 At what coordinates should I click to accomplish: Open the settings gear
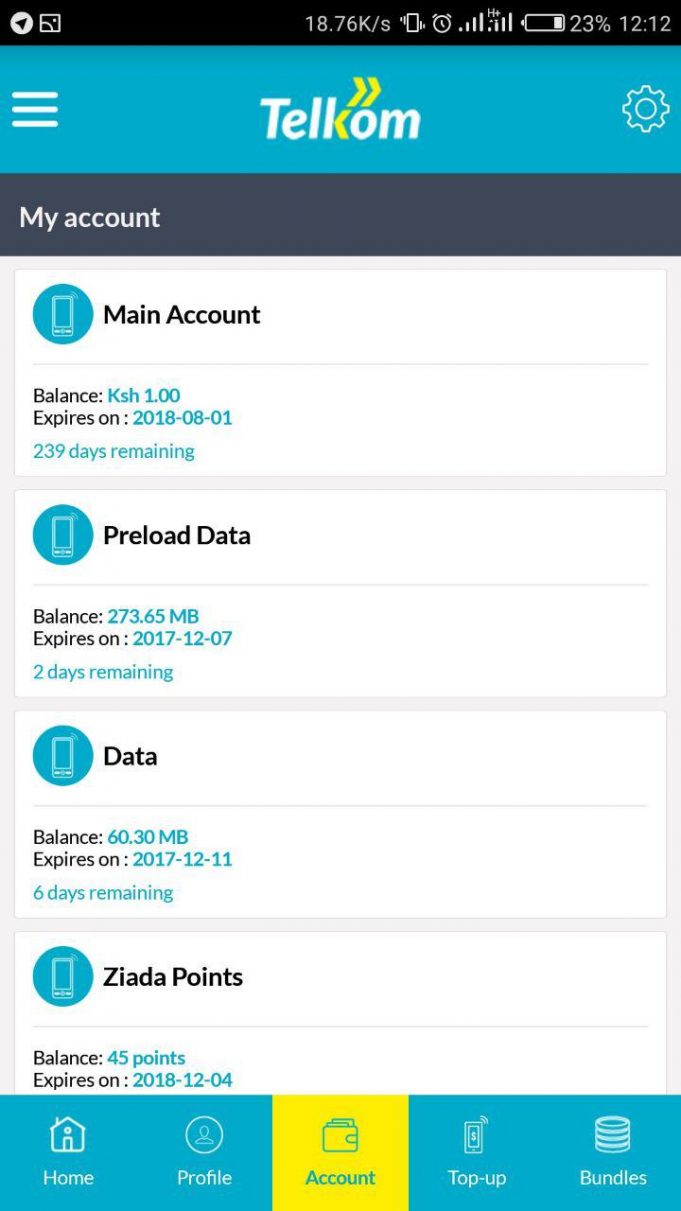[x=645, y=109]
